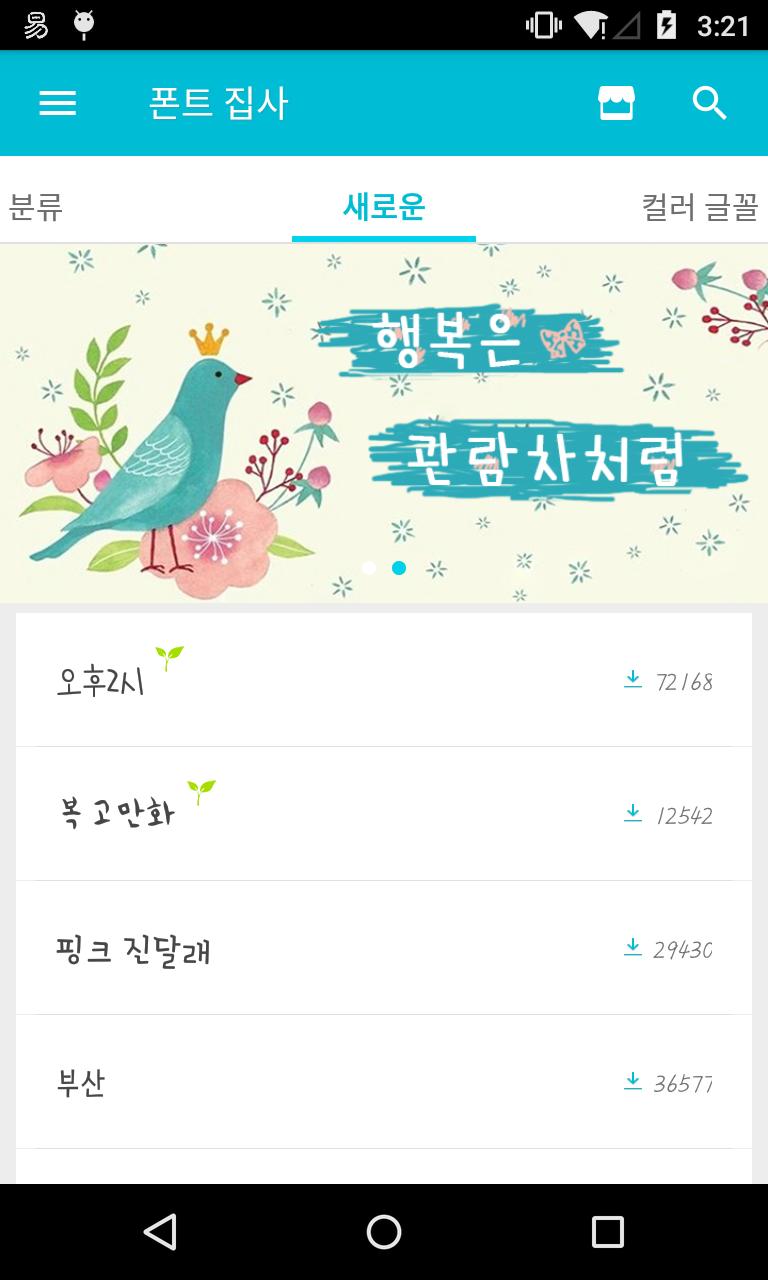Go back with the system back button
This screenshot has width=768, height=1280.
[x=160, y=1232]
